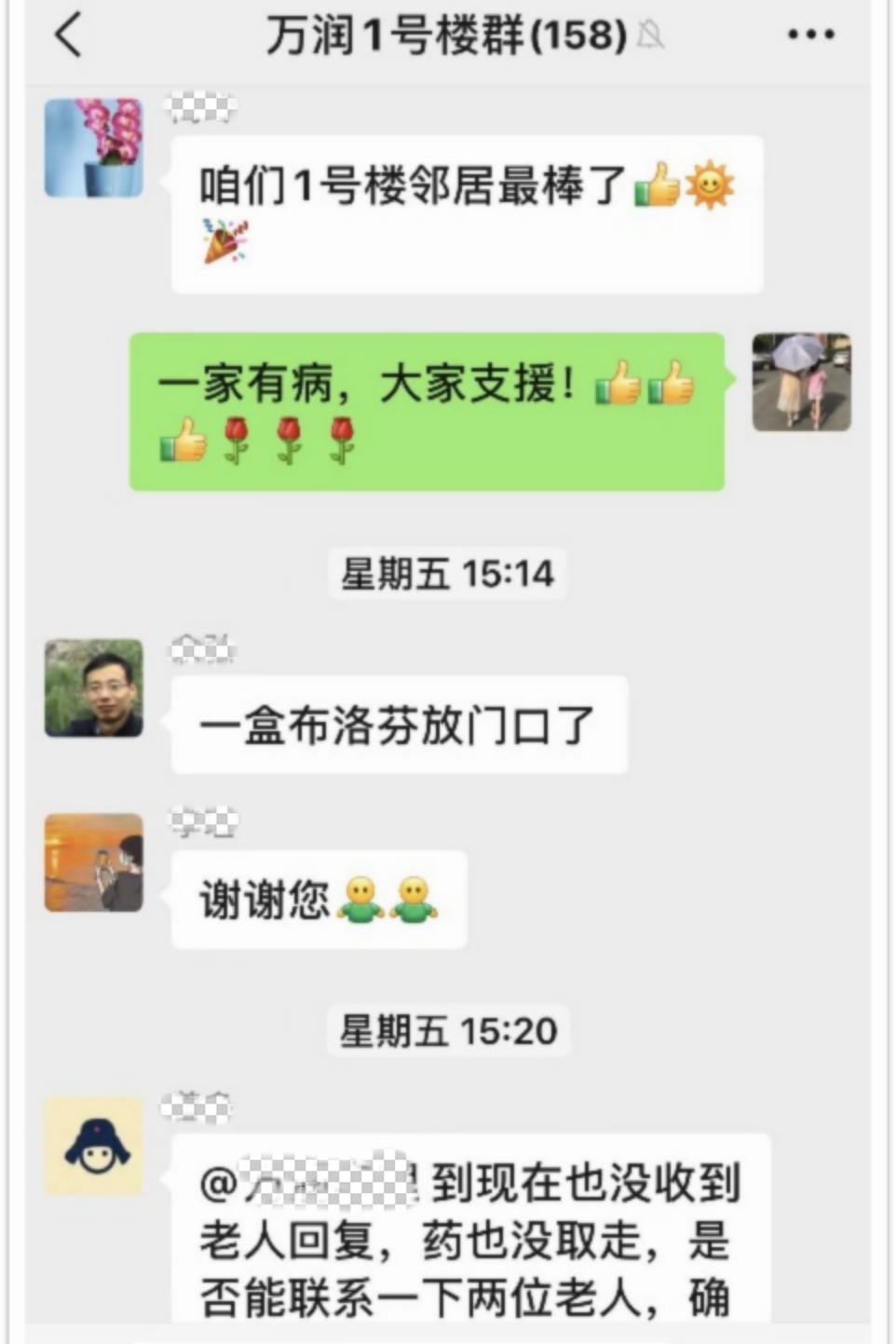Screen dimensions: 896x1344
Task: Open the umbrella photo avatar profile
Action: tap(801, 382)
